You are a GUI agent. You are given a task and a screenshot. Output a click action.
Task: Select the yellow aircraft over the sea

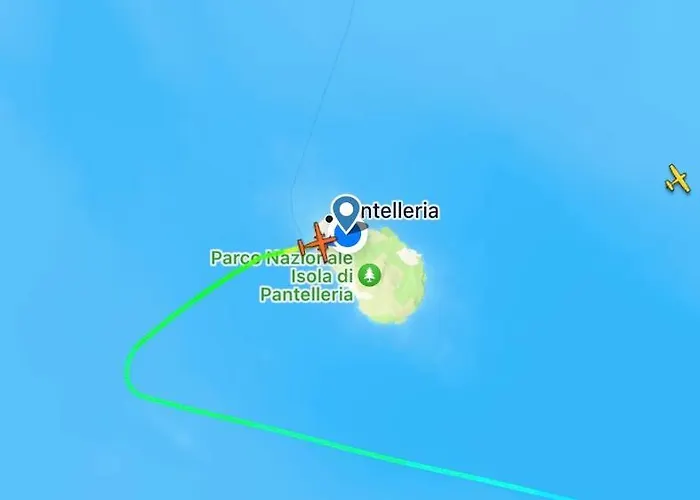pyautogui.click(x=678, y=179)
